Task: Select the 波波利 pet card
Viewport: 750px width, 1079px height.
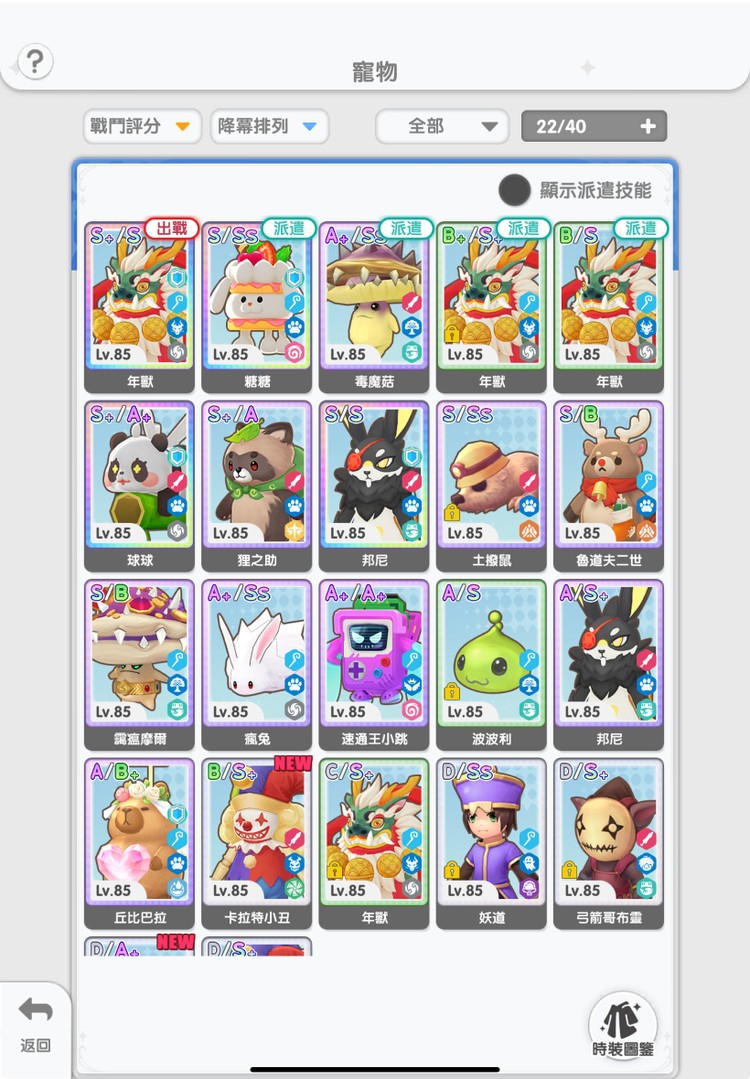Action: (491, 663)
